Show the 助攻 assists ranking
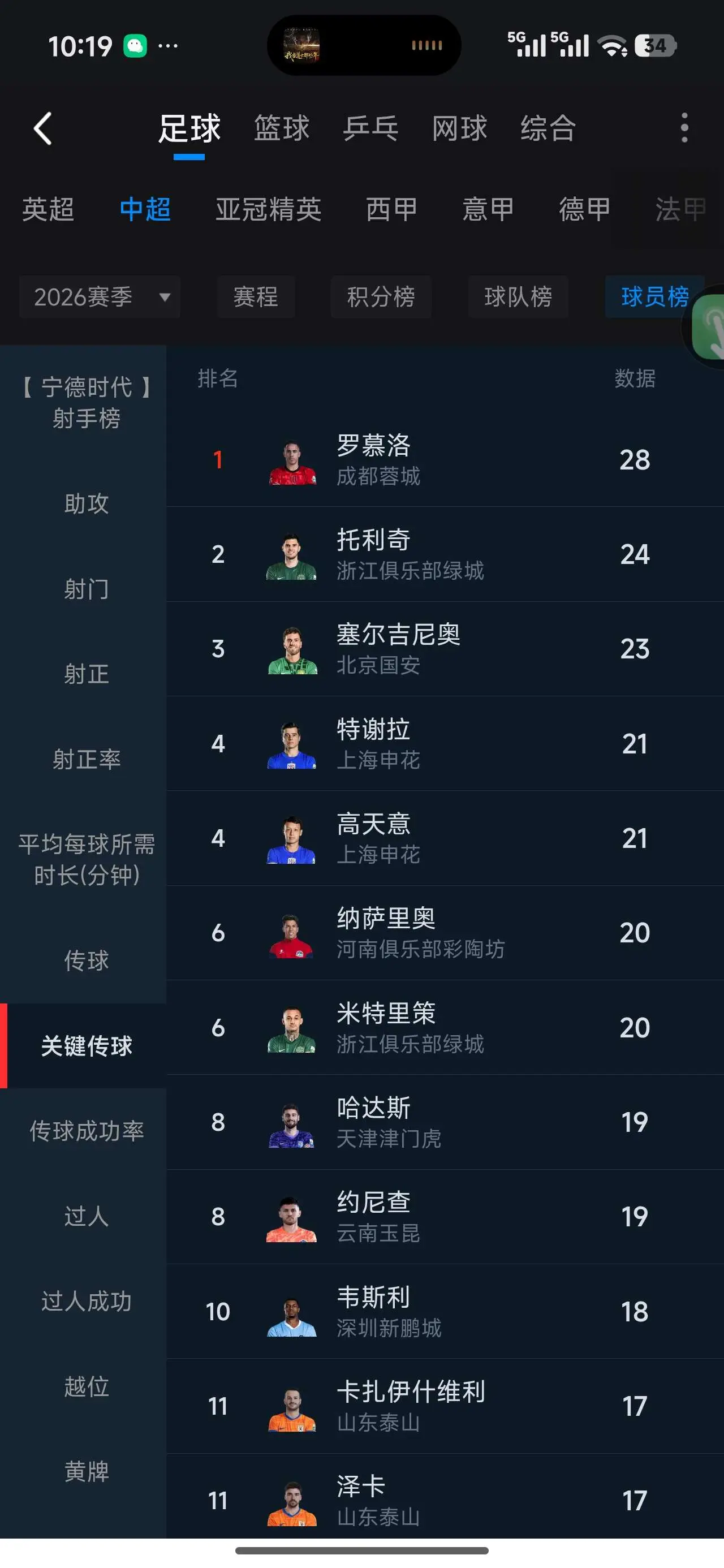This screenshot has width=724, height=1568. point(87,503)
